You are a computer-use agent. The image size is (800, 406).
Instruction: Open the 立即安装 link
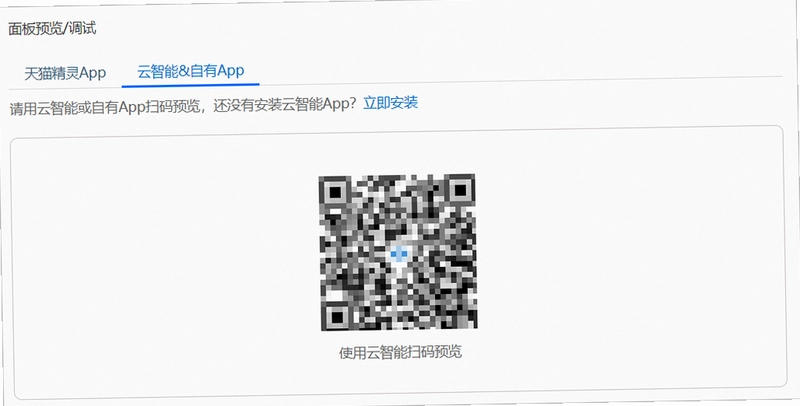coord(390,103)
